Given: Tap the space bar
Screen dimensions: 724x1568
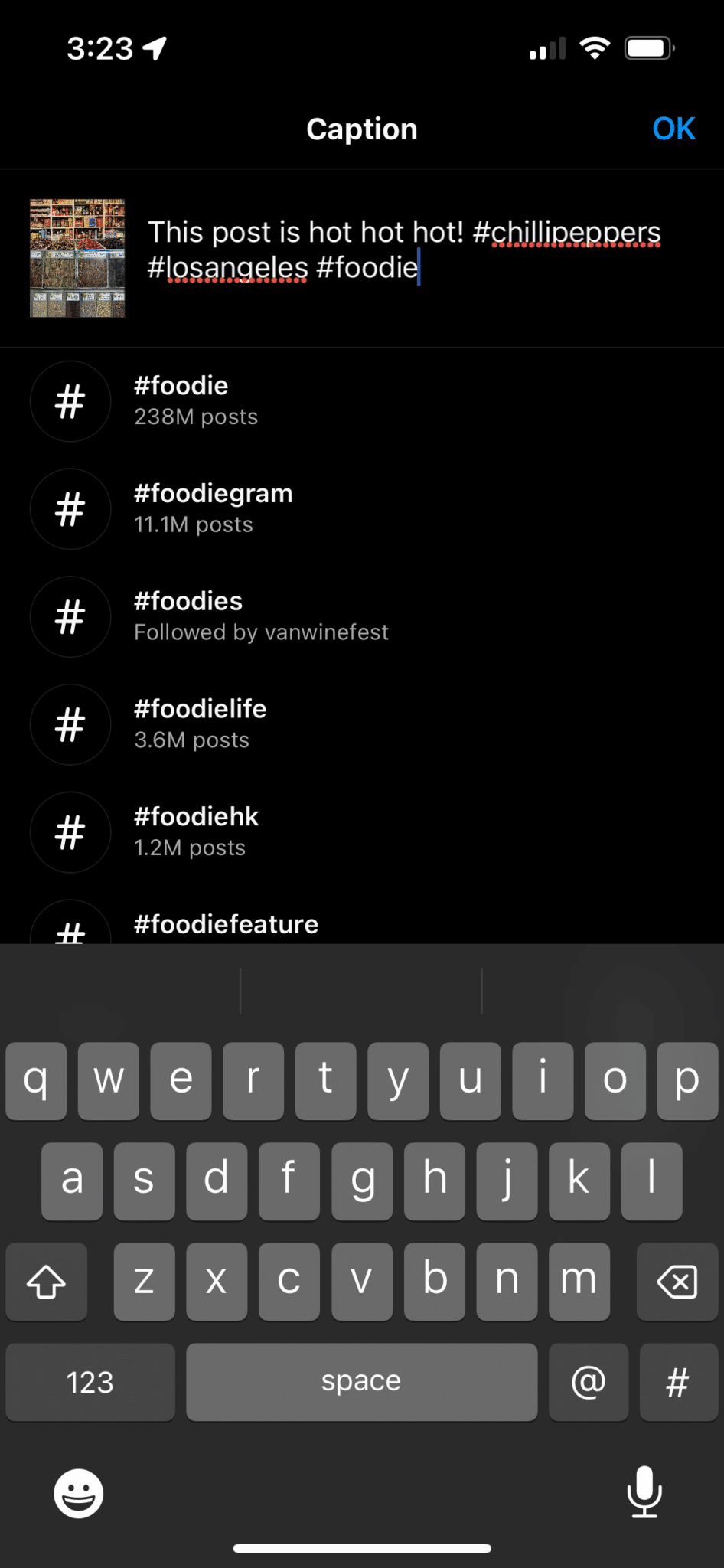Looking at the screenshot, I should [360, 1382].
